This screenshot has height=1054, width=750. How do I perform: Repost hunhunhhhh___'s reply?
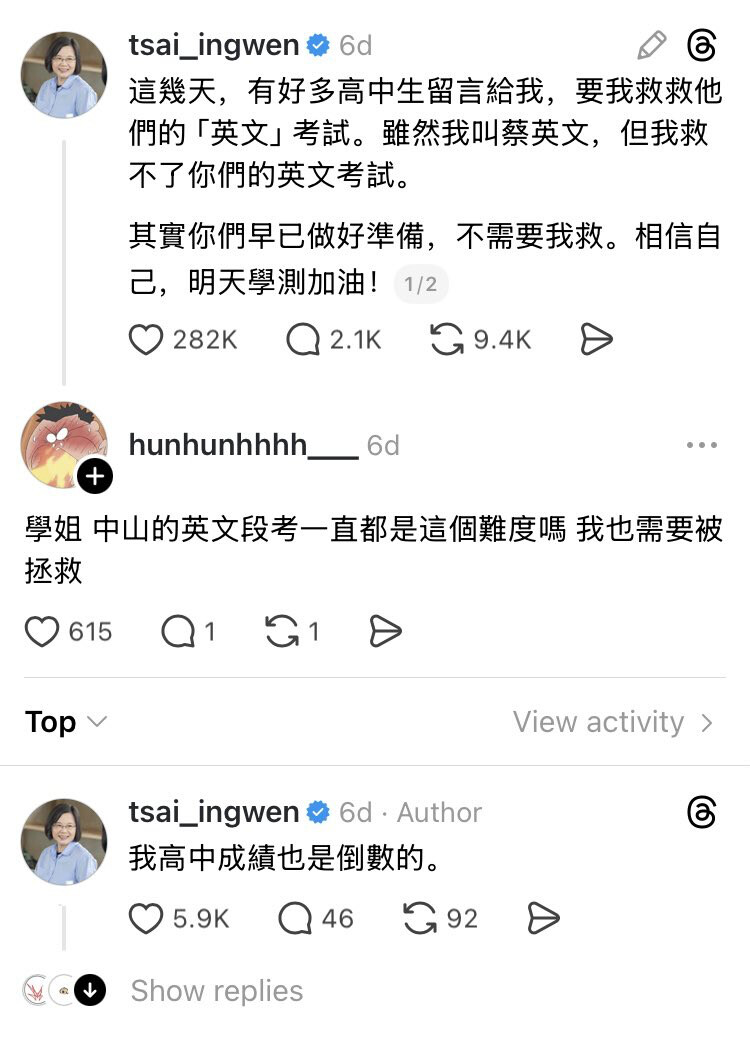point(283,632)
